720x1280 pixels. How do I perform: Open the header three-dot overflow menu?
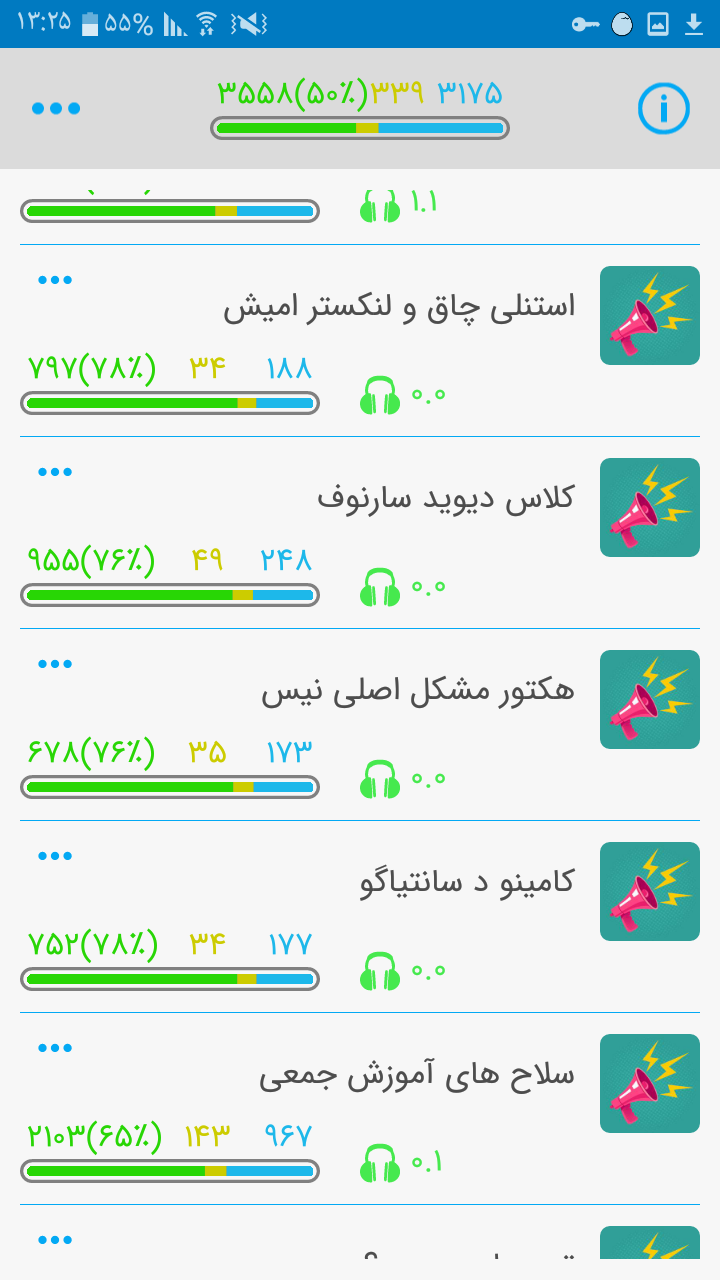click(56, 108)
